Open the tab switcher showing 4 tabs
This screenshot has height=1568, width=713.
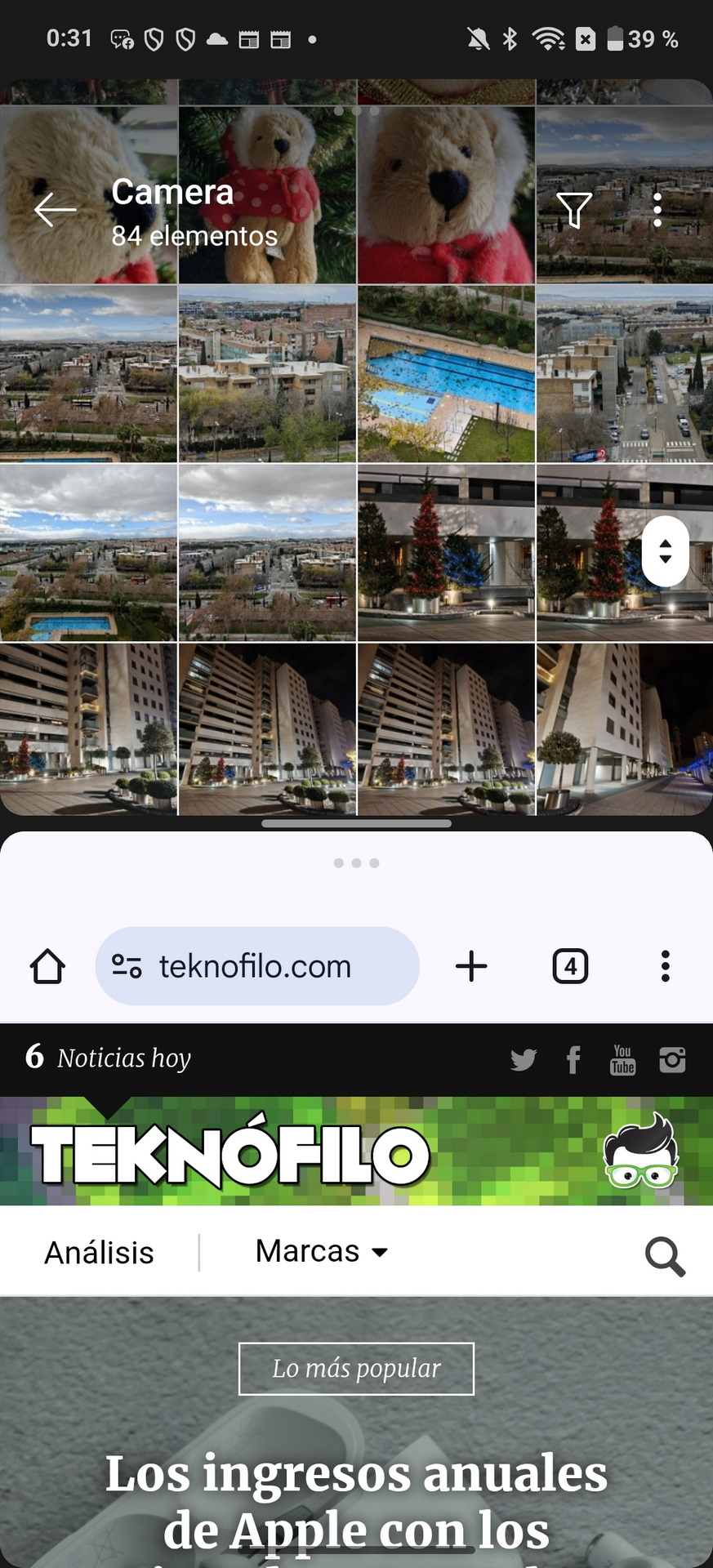coord(570,966)
